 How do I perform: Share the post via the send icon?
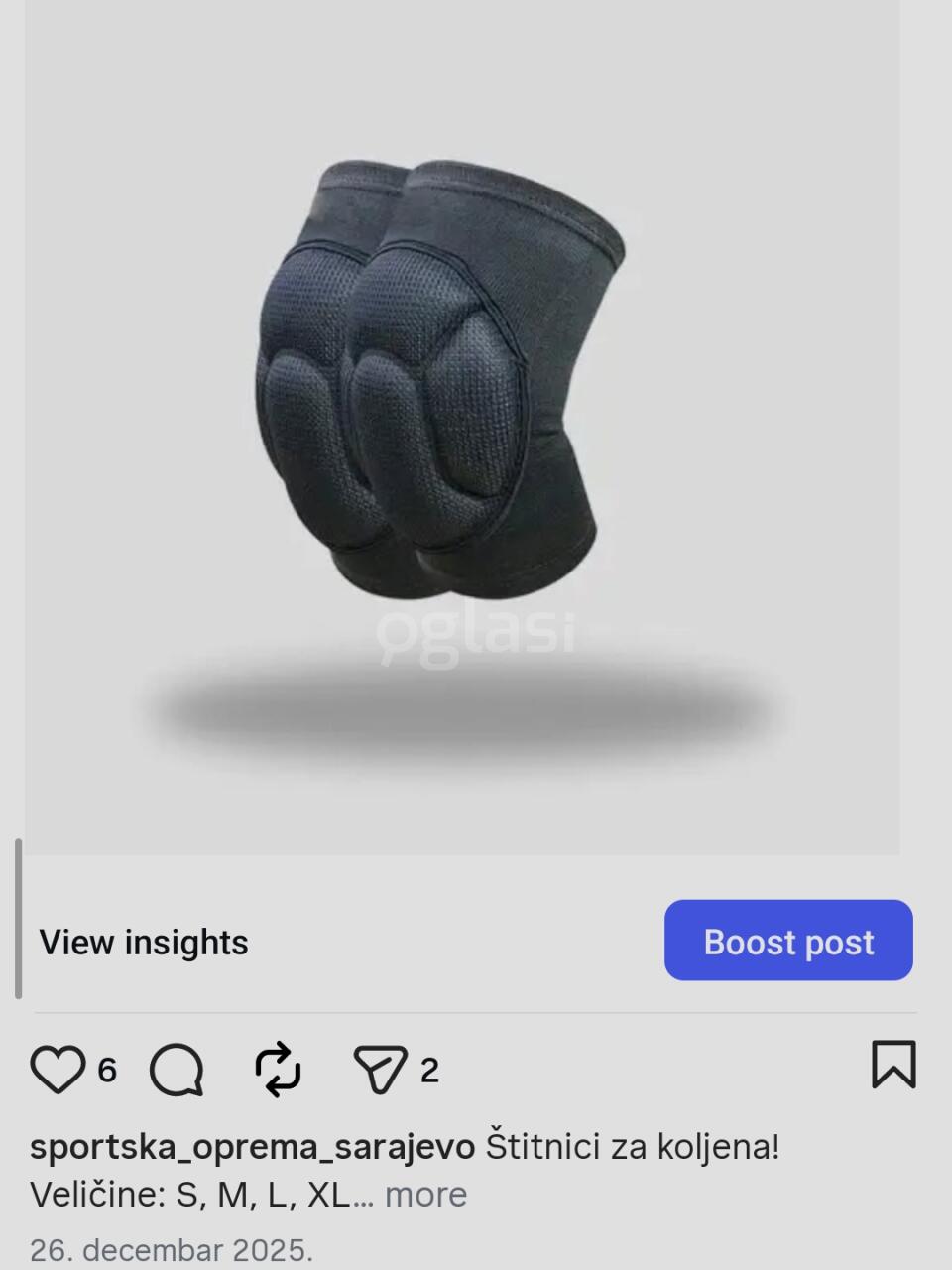click(381, 1070)
